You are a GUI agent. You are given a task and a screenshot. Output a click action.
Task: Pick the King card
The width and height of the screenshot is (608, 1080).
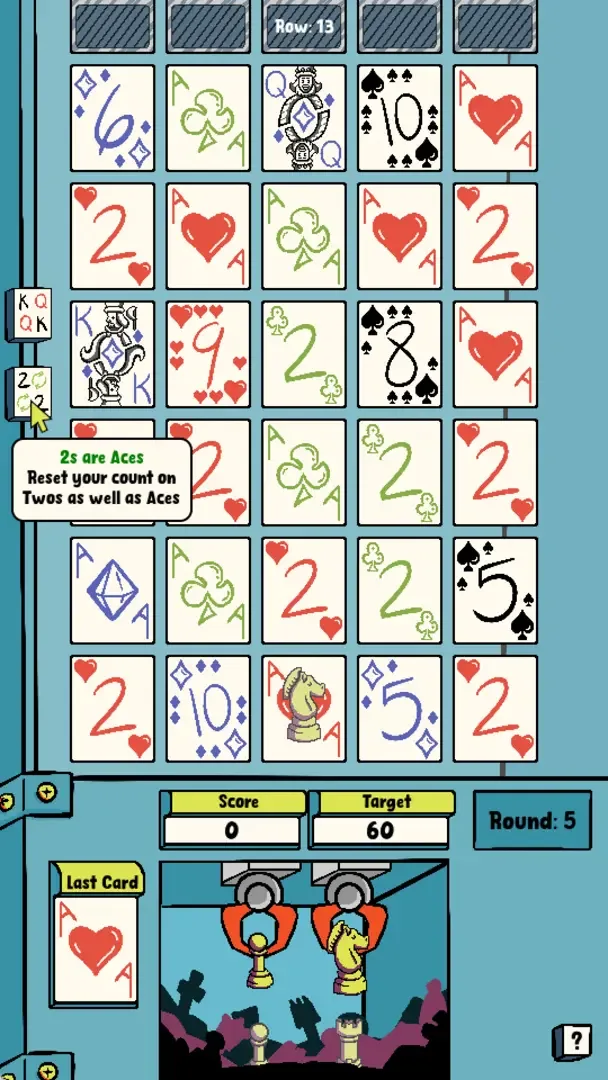pos(112,354)
